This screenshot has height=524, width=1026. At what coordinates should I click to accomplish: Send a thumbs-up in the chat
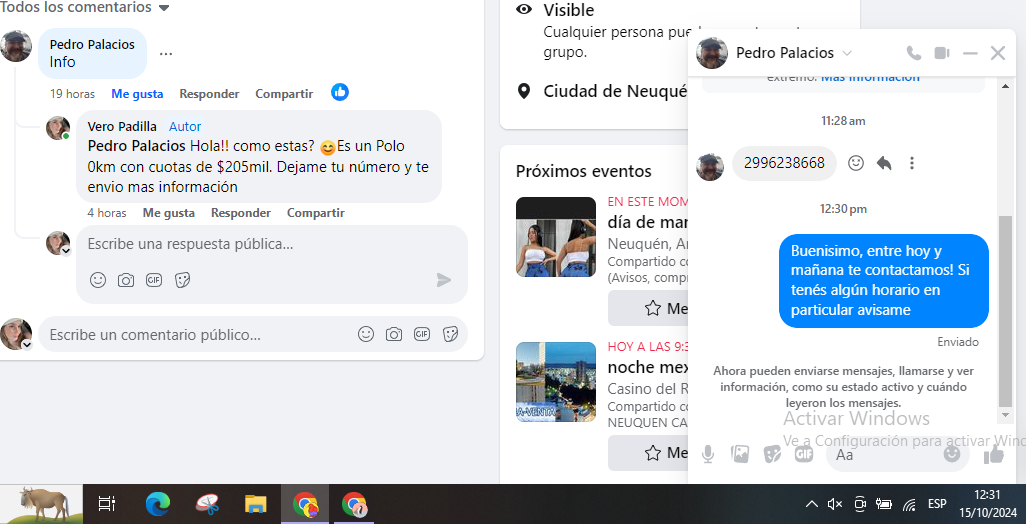[993, 455]
